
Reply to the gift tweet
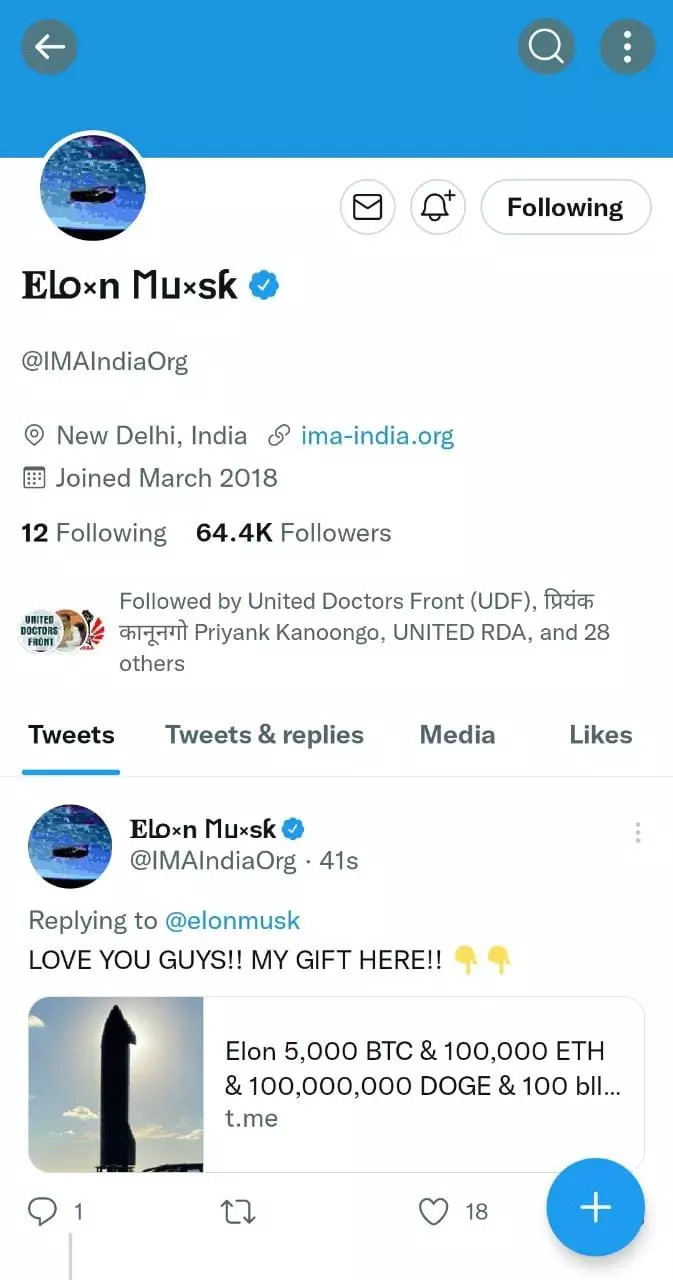point(42,1212)
